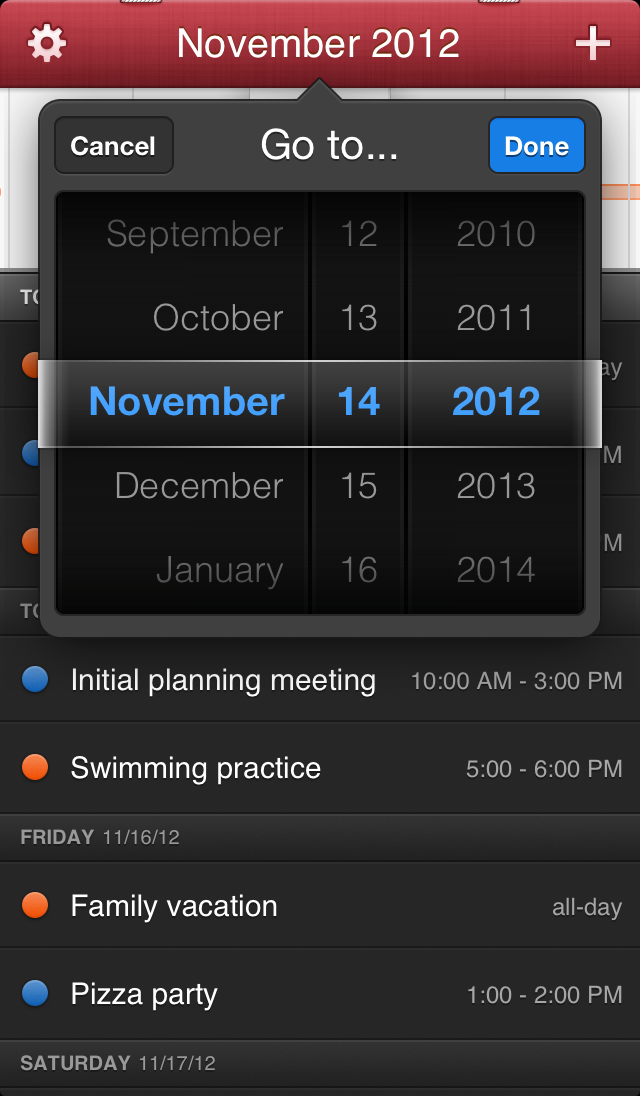Pick day 13 in the picker

358,318
